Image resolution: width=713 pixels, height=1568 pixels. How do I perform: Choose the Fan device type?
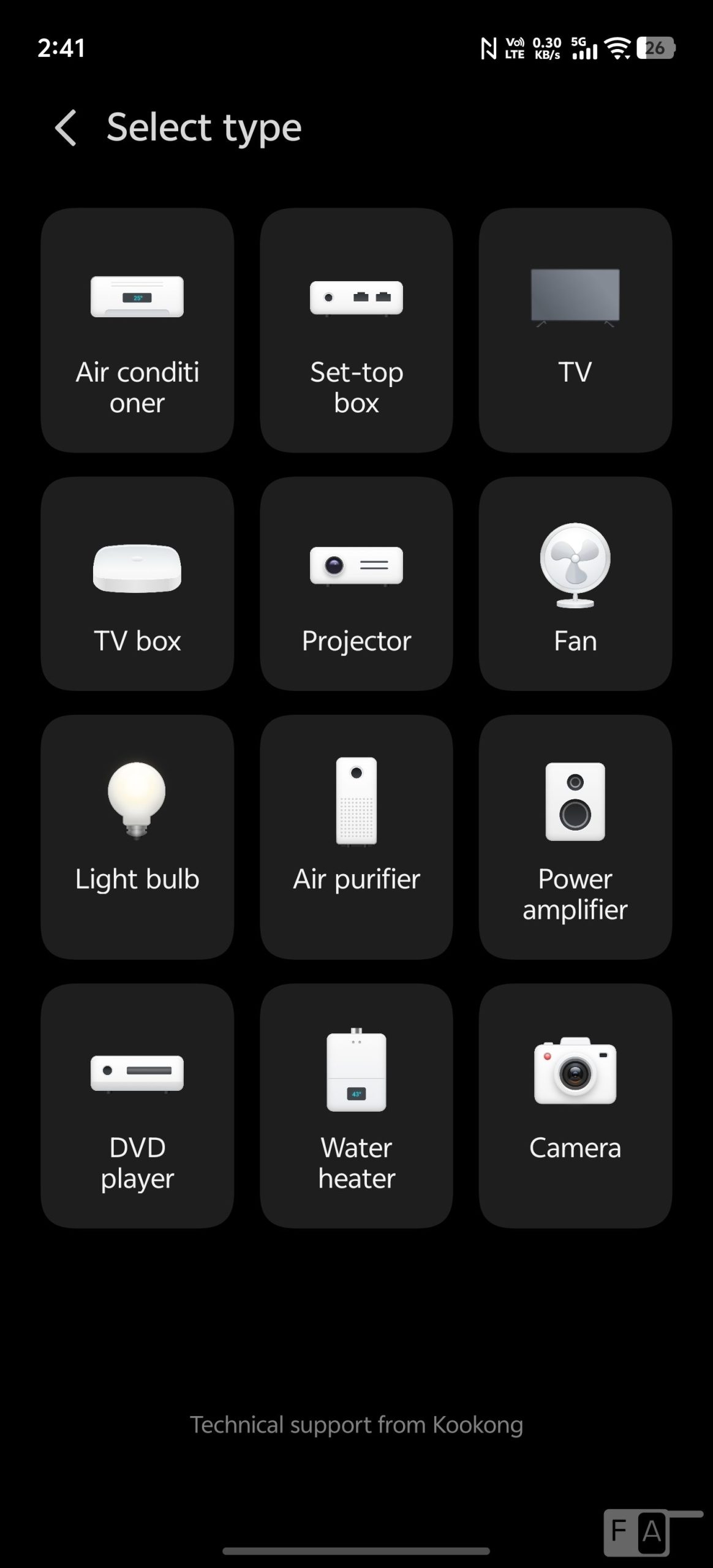[575, 584]
